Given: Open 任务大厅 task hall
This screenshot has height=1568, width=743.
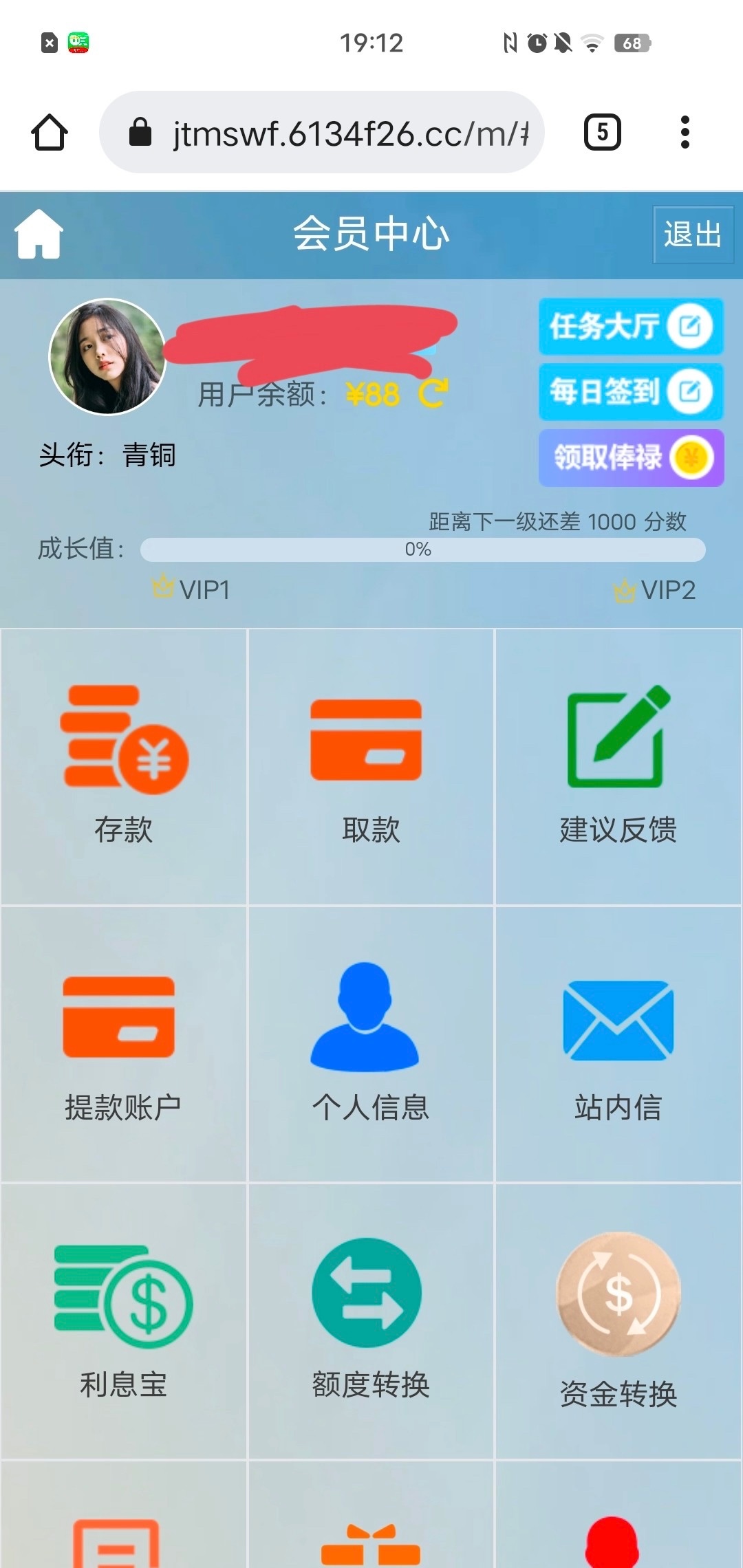Looking at the screenshot, I should coord(630,326).
